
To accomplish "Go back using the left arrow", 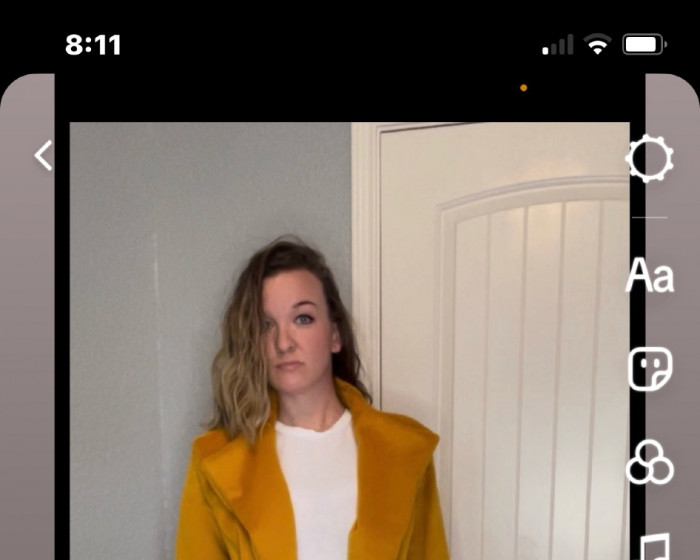I will 43,155.
